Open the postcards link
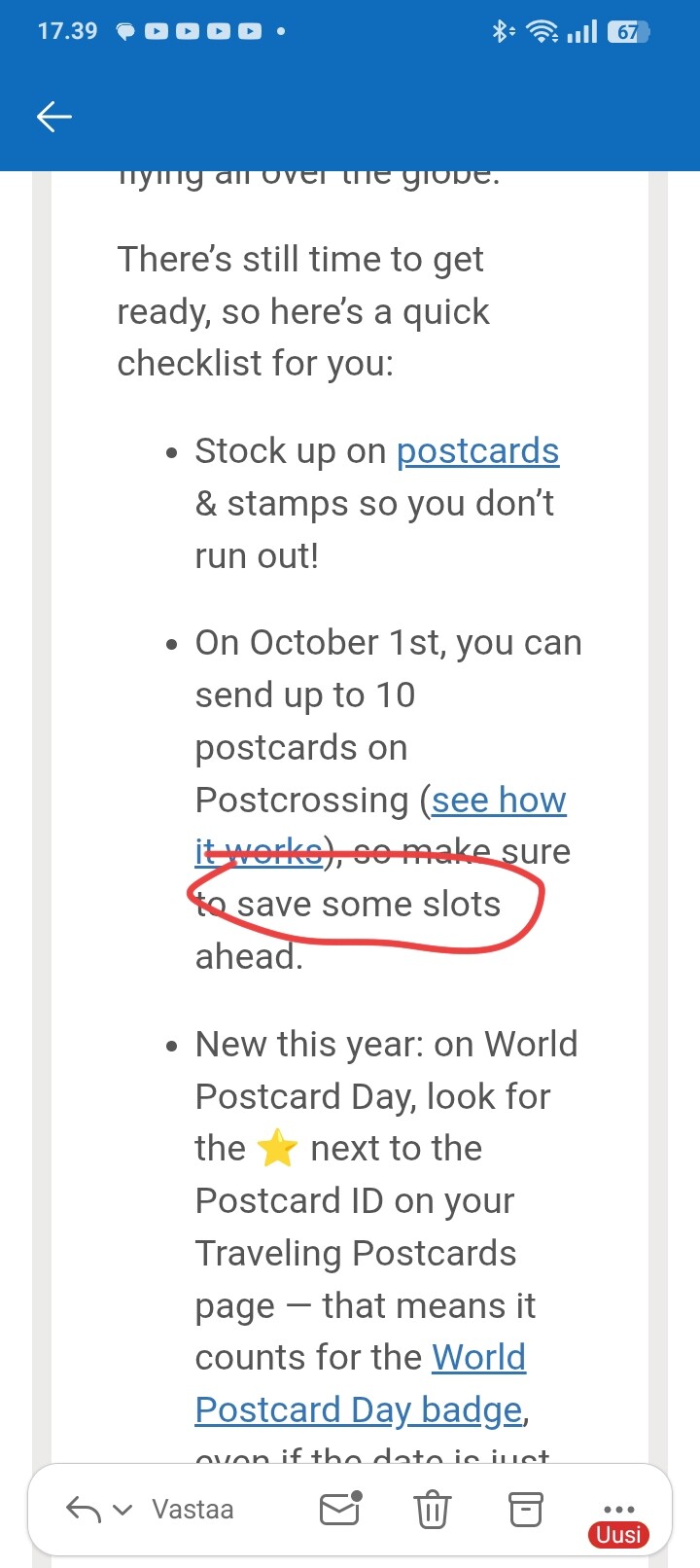Screen dimensions: 700x1568 coord(477,451)
